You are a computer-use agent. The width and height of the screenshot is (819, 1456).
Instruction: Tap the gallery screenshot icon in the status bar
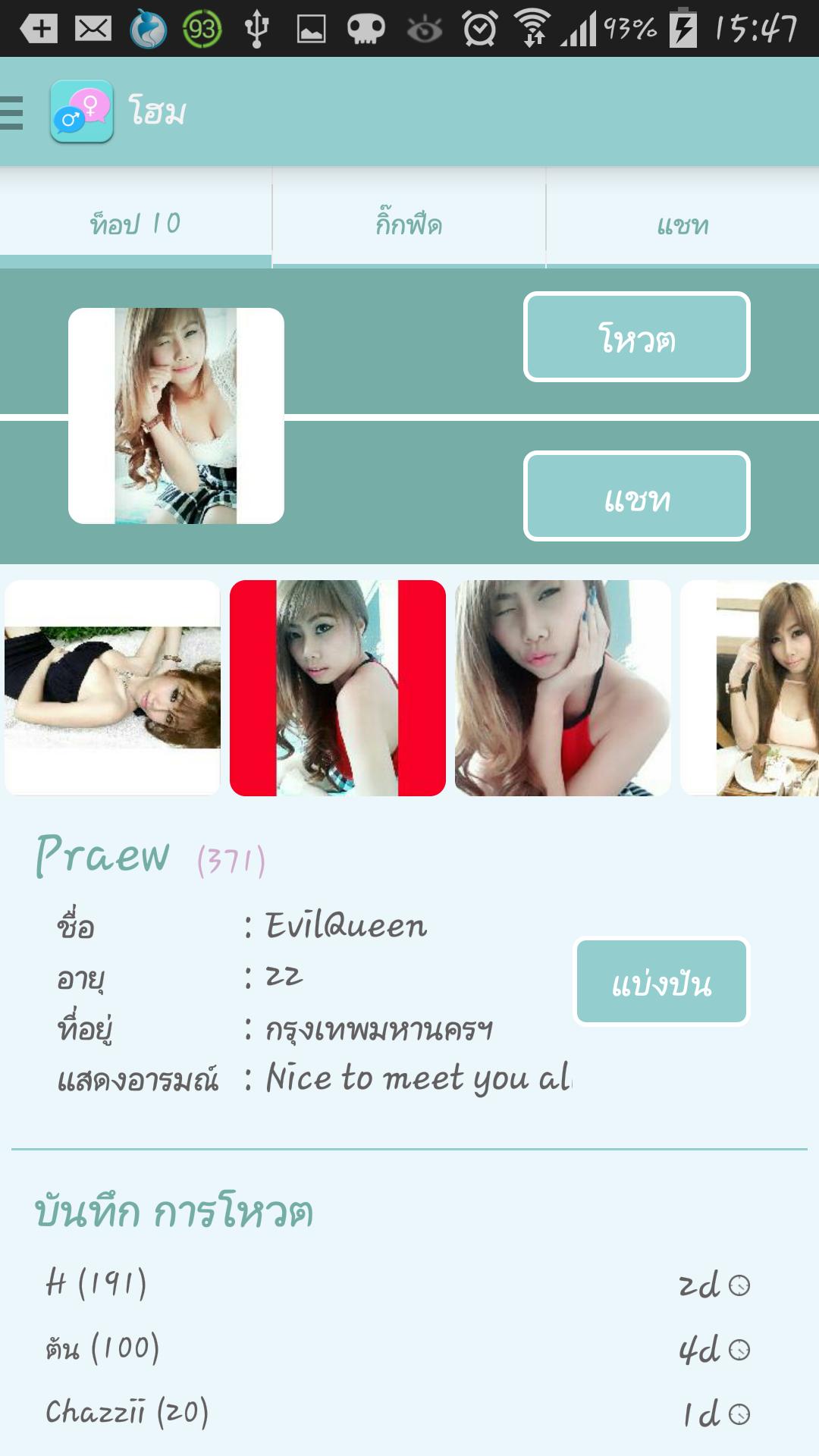[x=311, y=25]
